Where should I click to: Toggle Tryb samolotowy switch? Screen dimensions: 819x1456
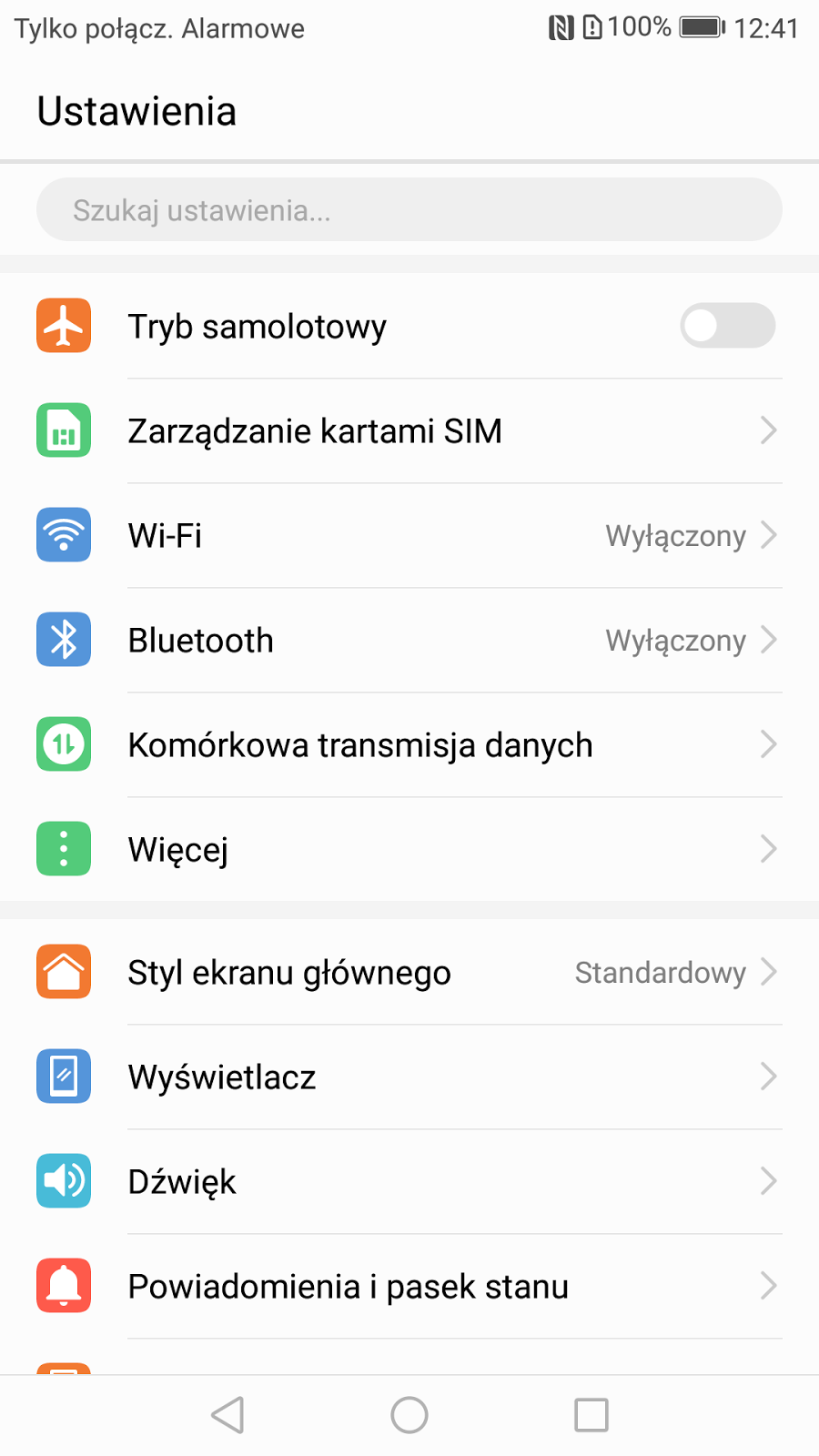(727, 326)
